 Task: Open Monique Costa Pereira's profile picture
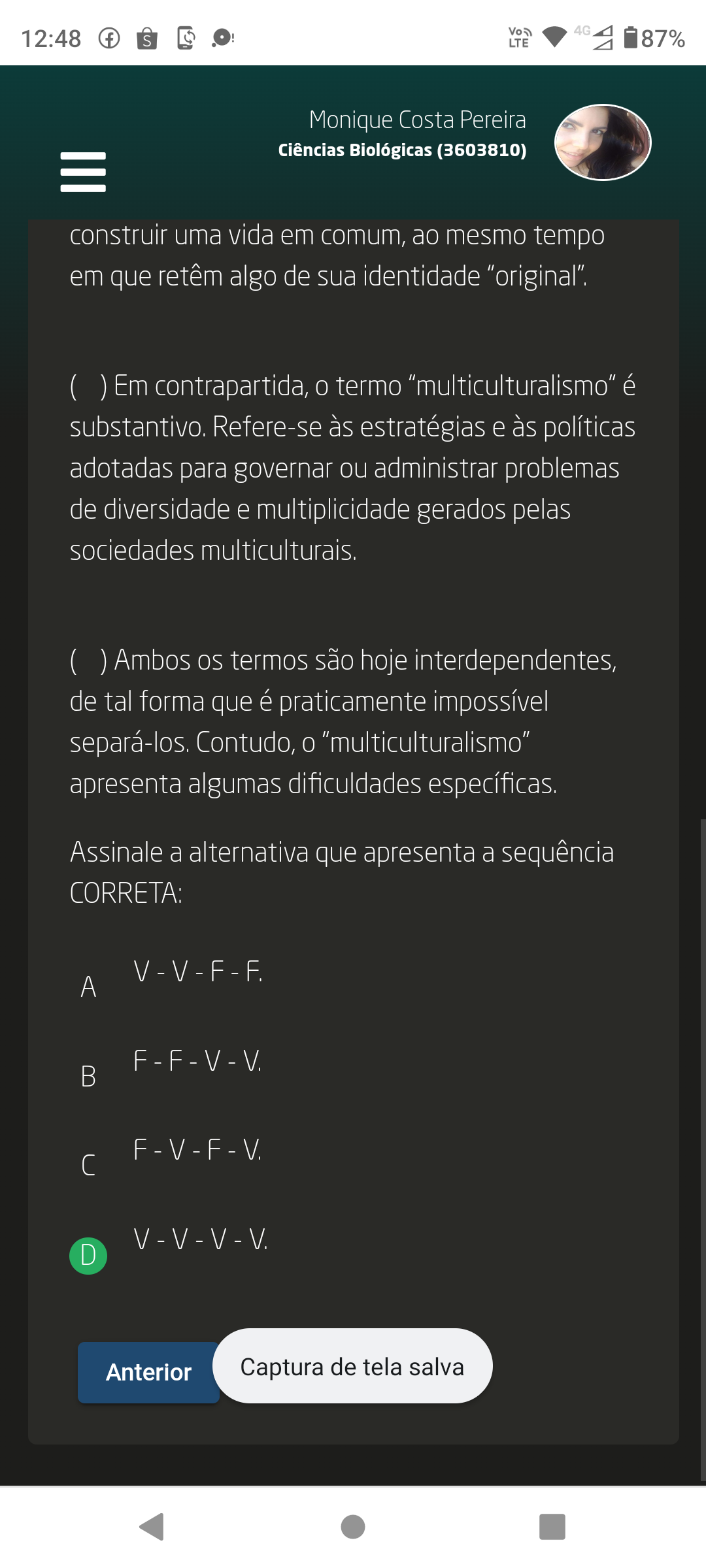602,142
